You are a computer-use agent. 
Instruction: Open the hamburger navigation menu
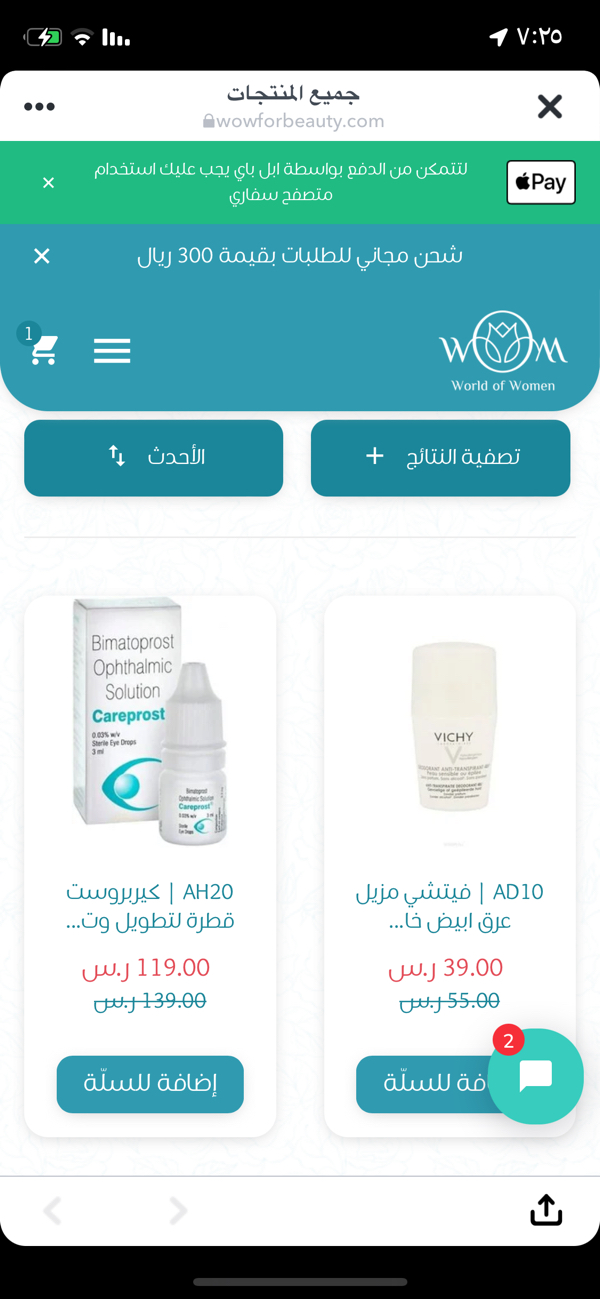[112, 351]
